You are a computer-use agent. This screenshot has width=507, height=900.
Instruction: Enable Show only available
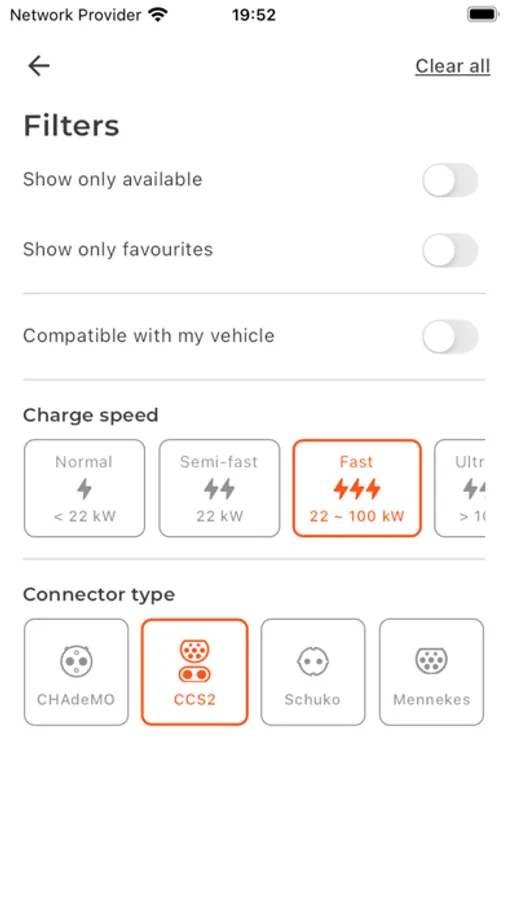coord(450,180)
